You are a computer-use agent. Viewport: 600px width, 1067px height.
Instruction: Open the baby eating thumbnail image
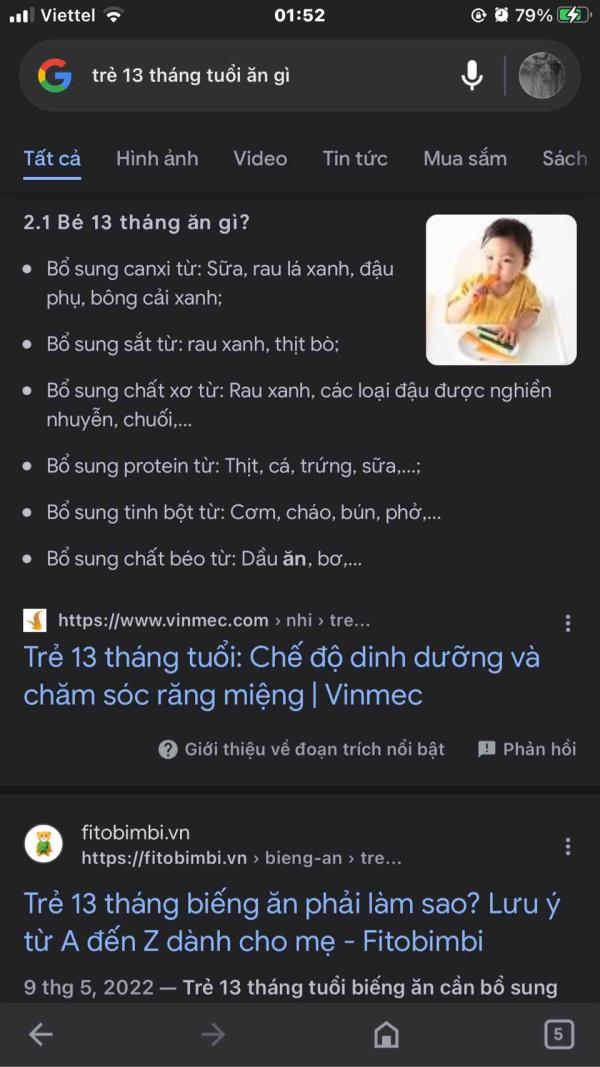[501, 290]
